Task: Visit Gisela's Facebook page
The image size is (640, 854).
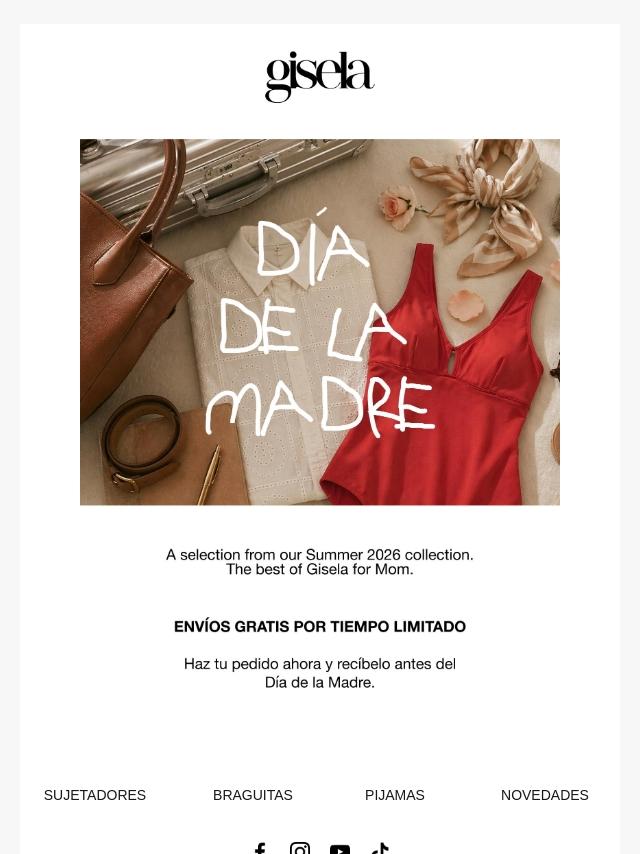Action: [x=260, y=849]
